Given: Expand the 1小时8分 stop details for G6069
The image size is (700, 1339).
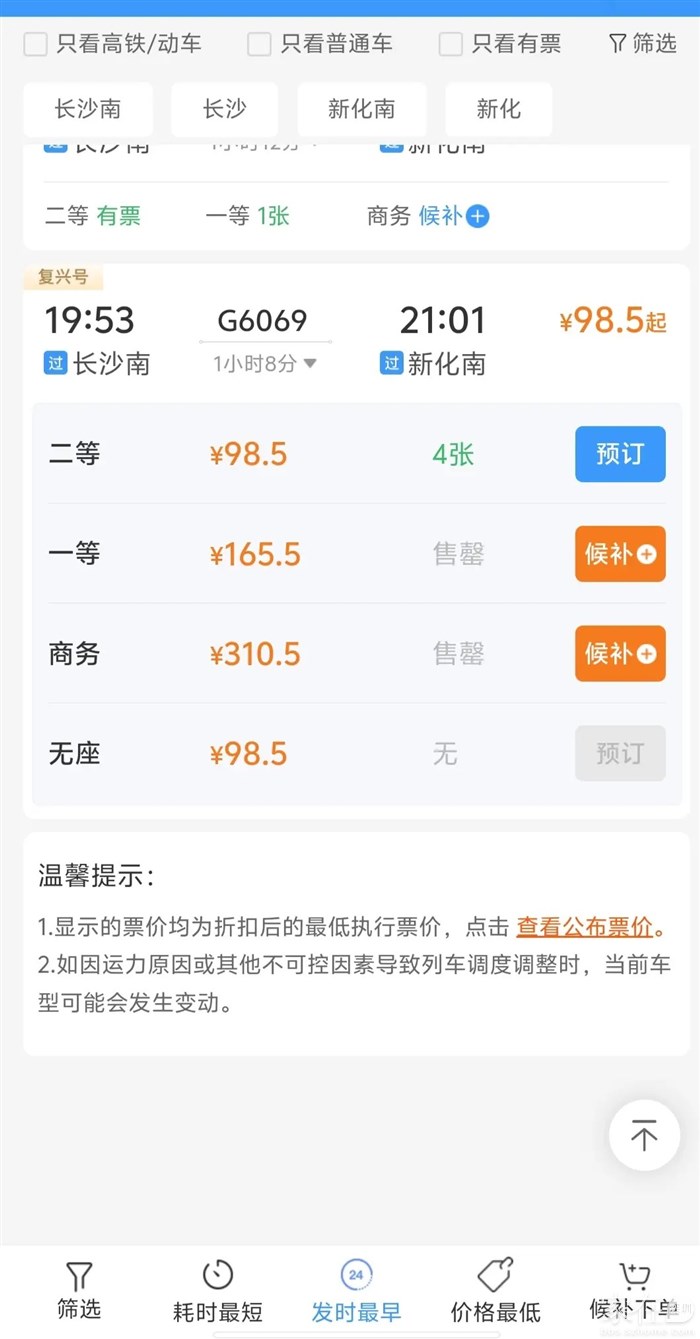Looking at the screenshot, I should [x=264, y=364].
